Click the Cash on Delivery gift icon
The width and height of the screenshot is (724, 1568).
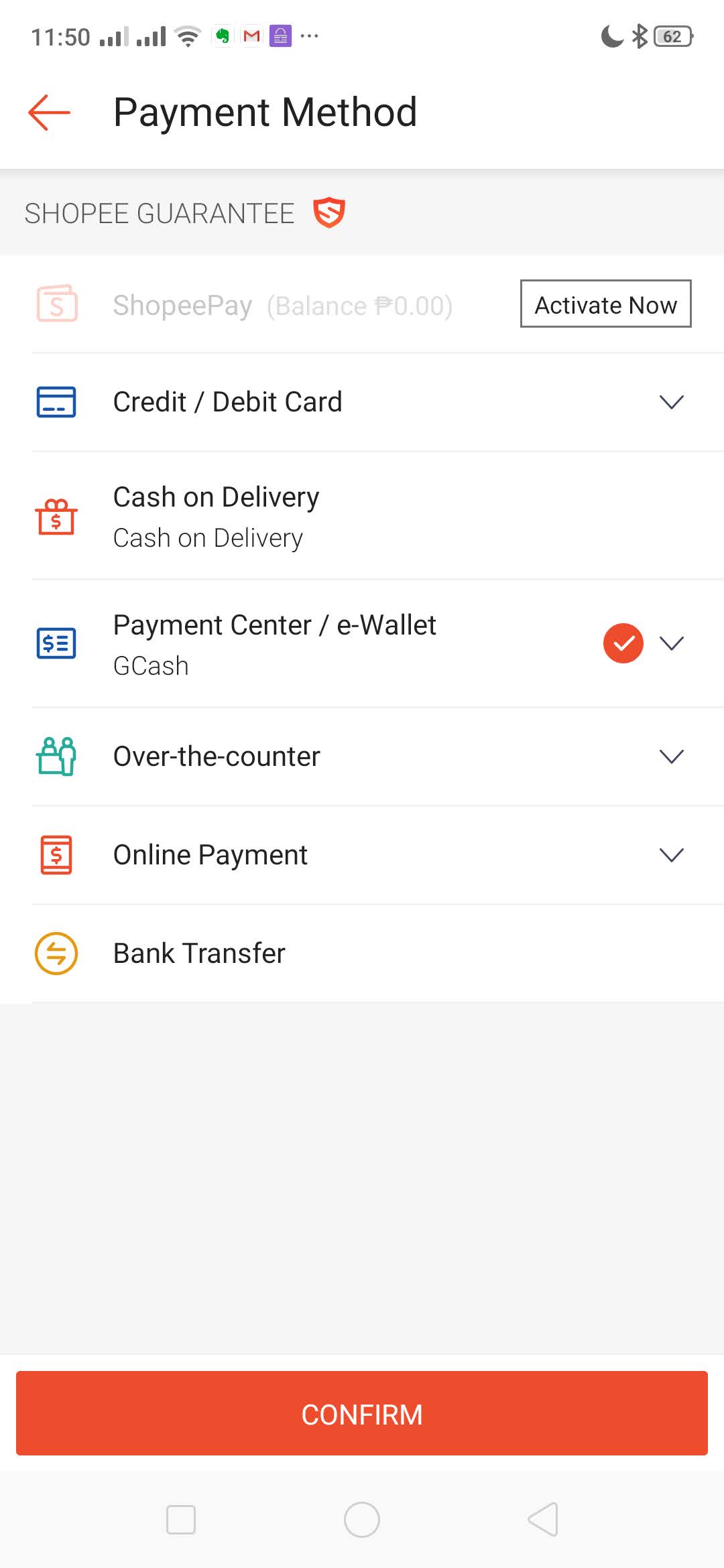(x=57, y=517)
